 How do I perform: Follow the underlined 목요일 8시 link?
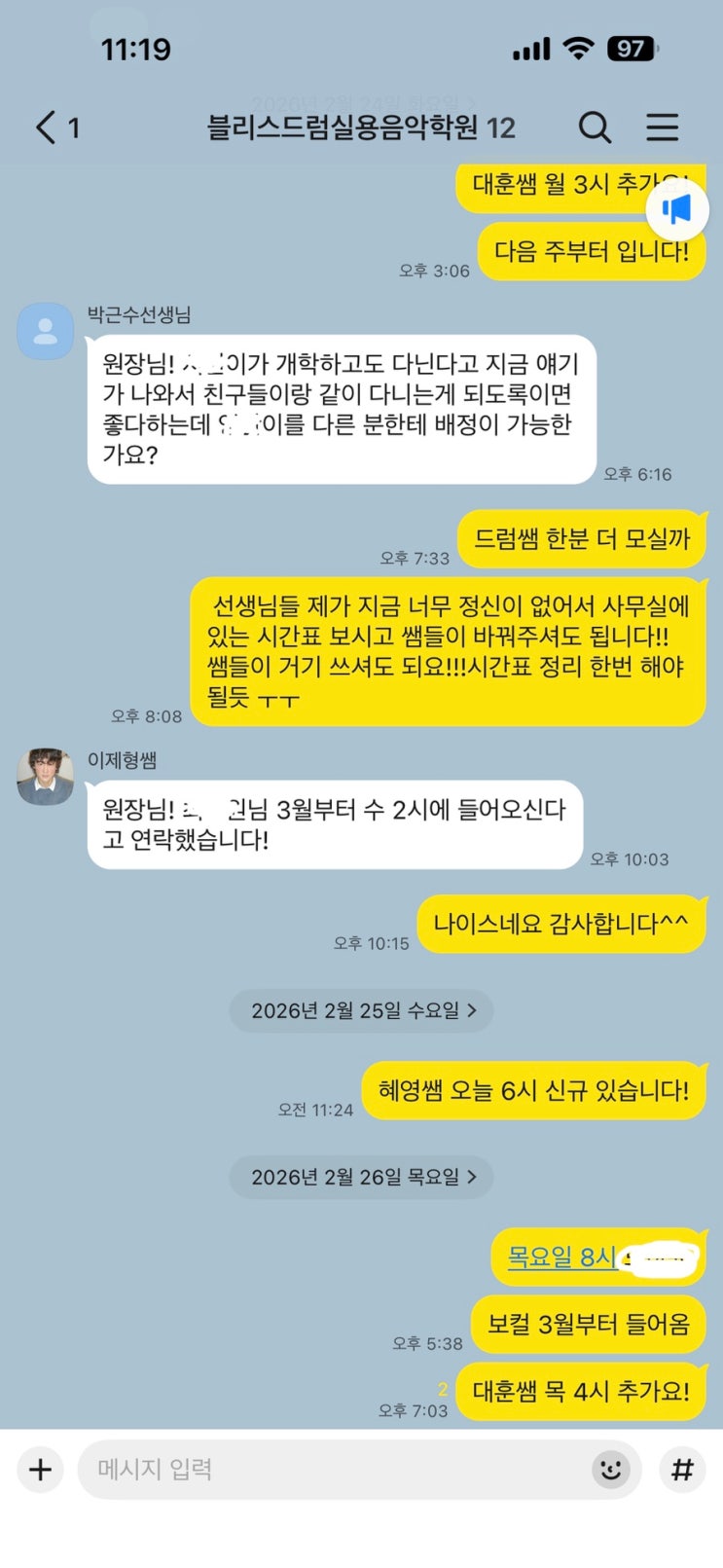click(x=561, y=1258)
